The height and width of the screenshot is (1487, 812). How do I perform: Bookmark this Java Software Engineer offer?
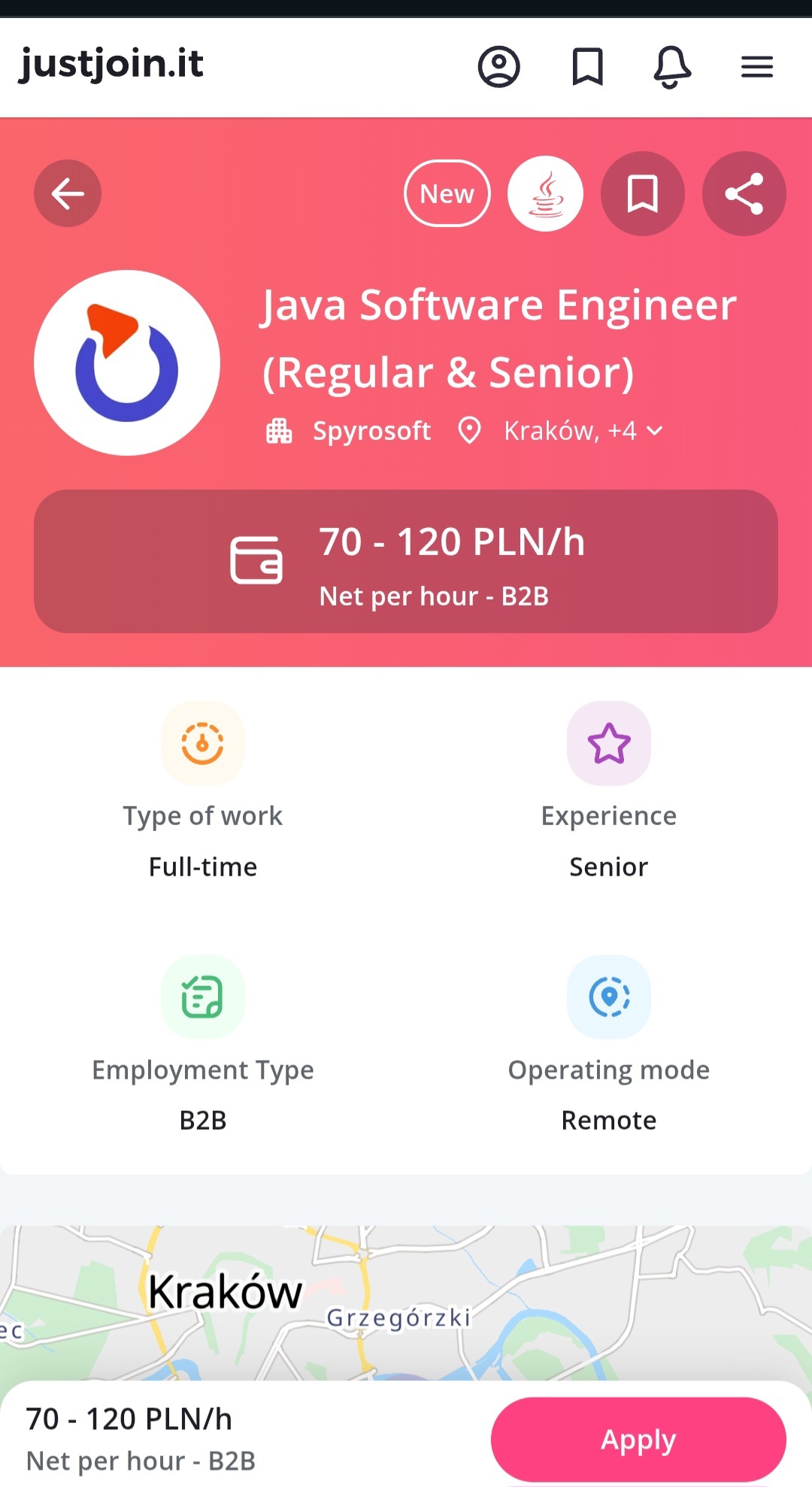tap(643, 193)
